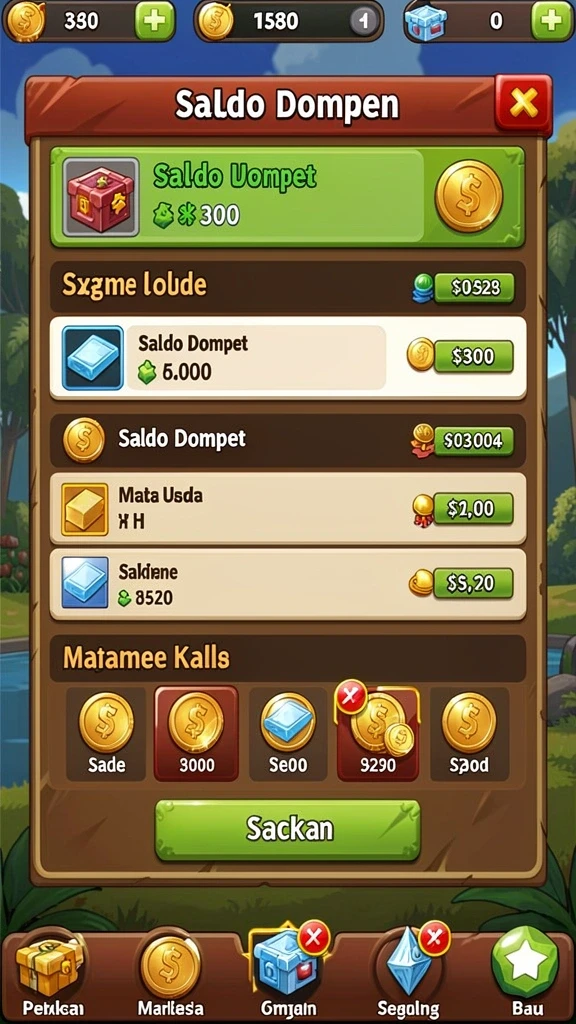Viewport: 576px width, 1024px height.
Task: Go to the Bau tab
Action: 525,975
